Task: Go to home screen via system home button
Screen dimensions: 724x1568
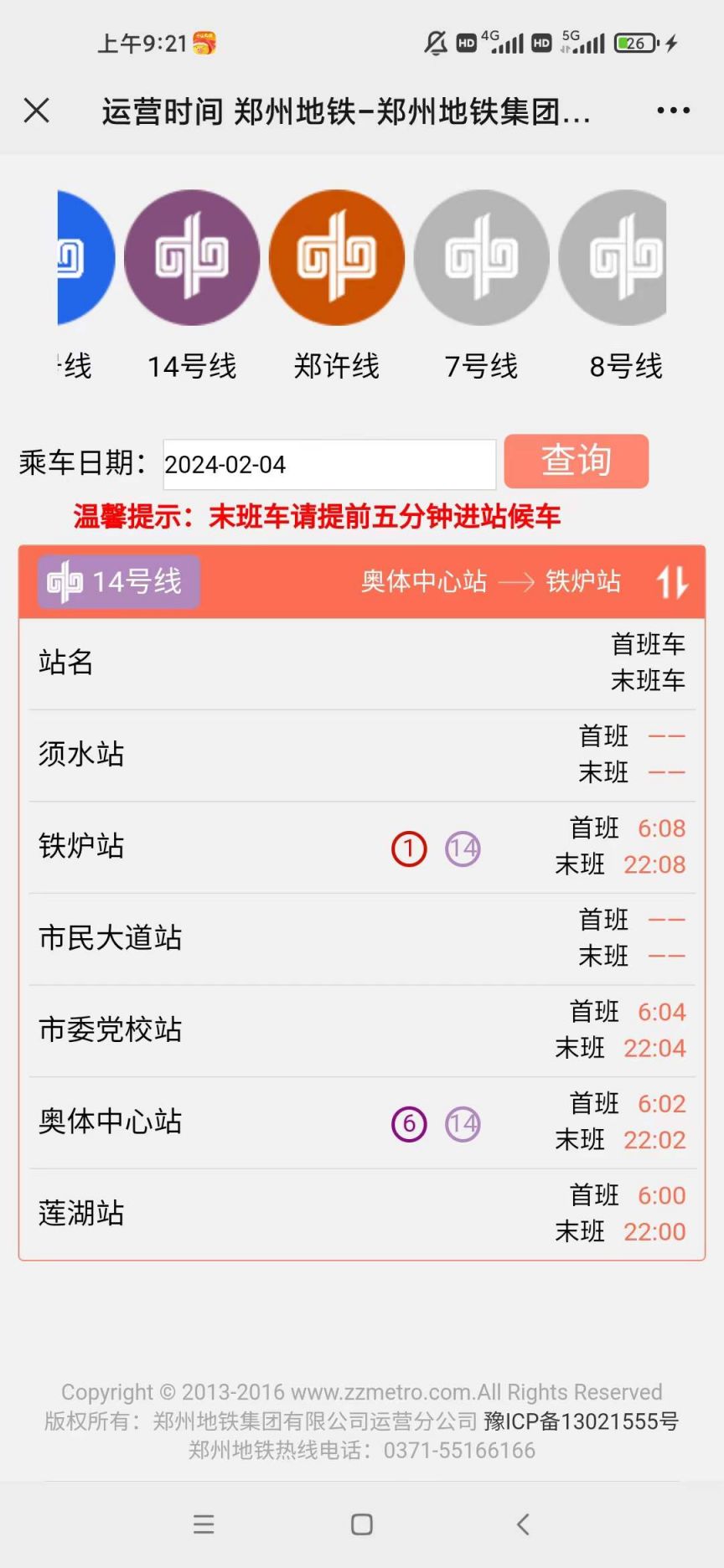Action: (x=362, y=1524)
